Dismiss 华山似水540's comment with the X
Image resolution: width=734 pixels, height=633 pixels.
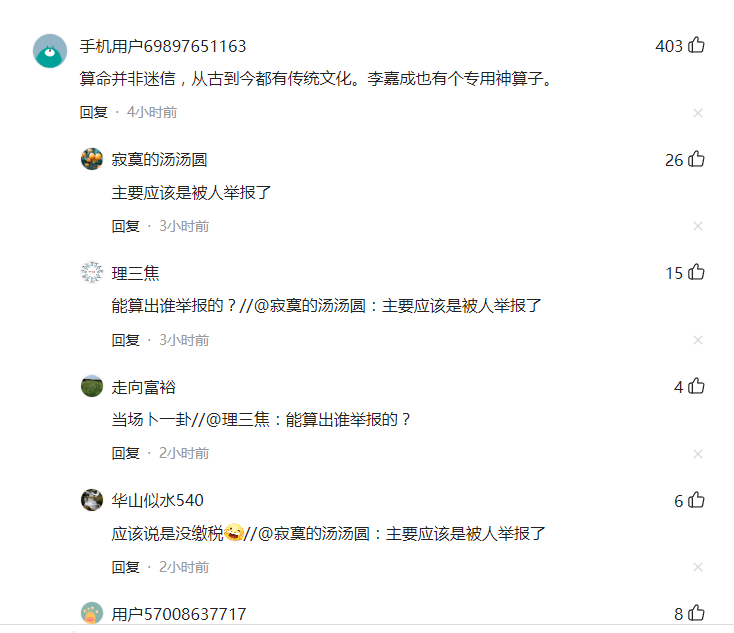tap(698, 567)
